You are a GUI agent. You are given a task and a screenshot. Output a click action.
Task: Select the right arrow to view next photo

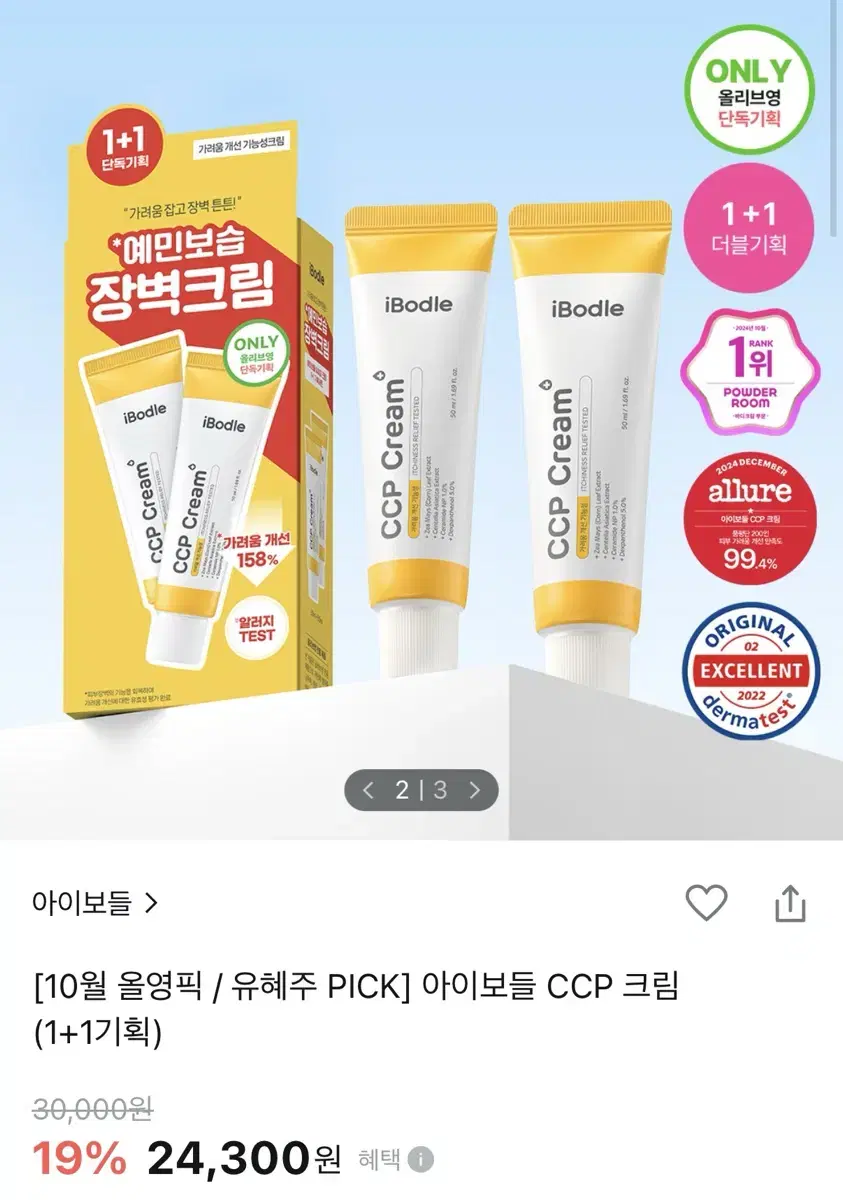click(x=477, y=790)
